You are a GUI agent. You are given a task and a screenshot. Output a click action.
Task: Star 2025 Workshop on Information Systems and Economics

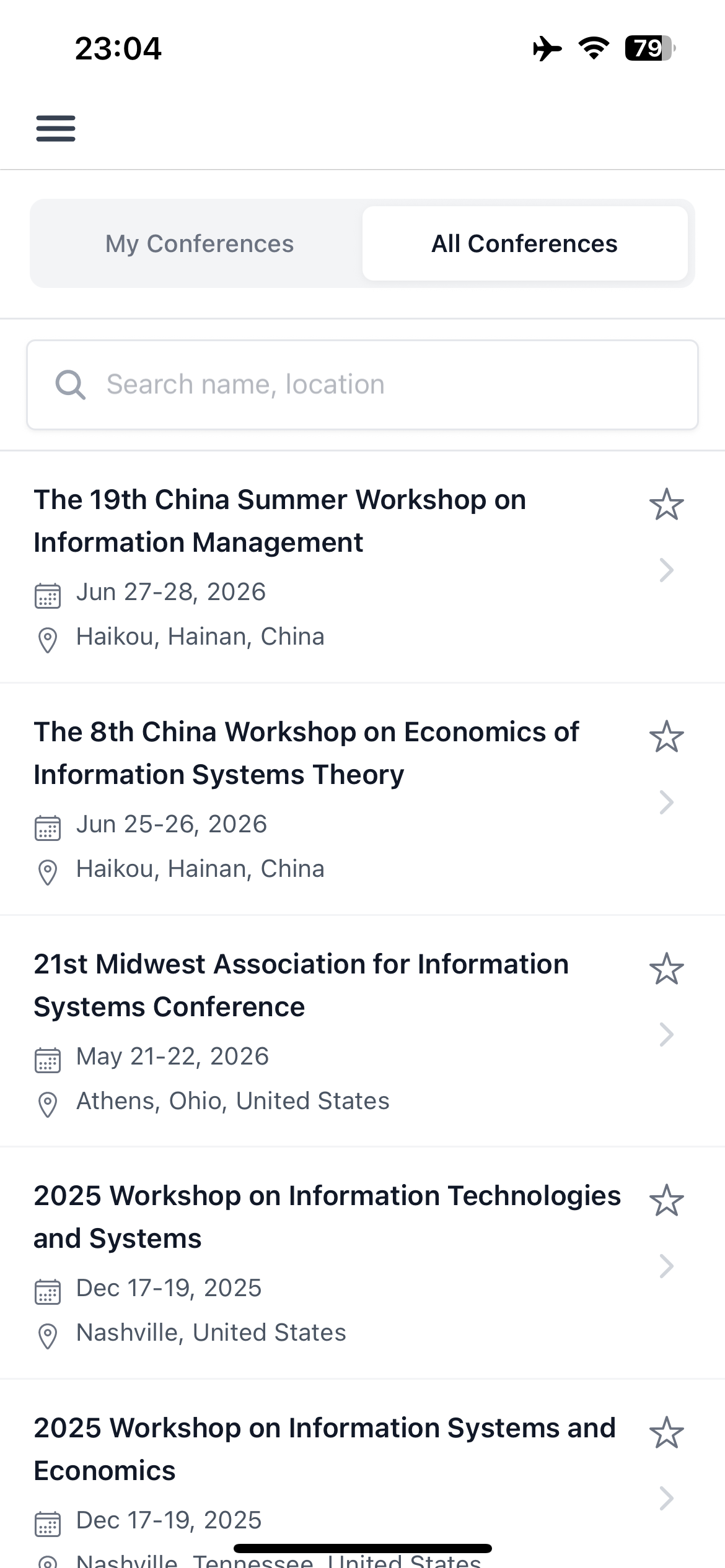pyautogui.click(x=666, y=1432)
